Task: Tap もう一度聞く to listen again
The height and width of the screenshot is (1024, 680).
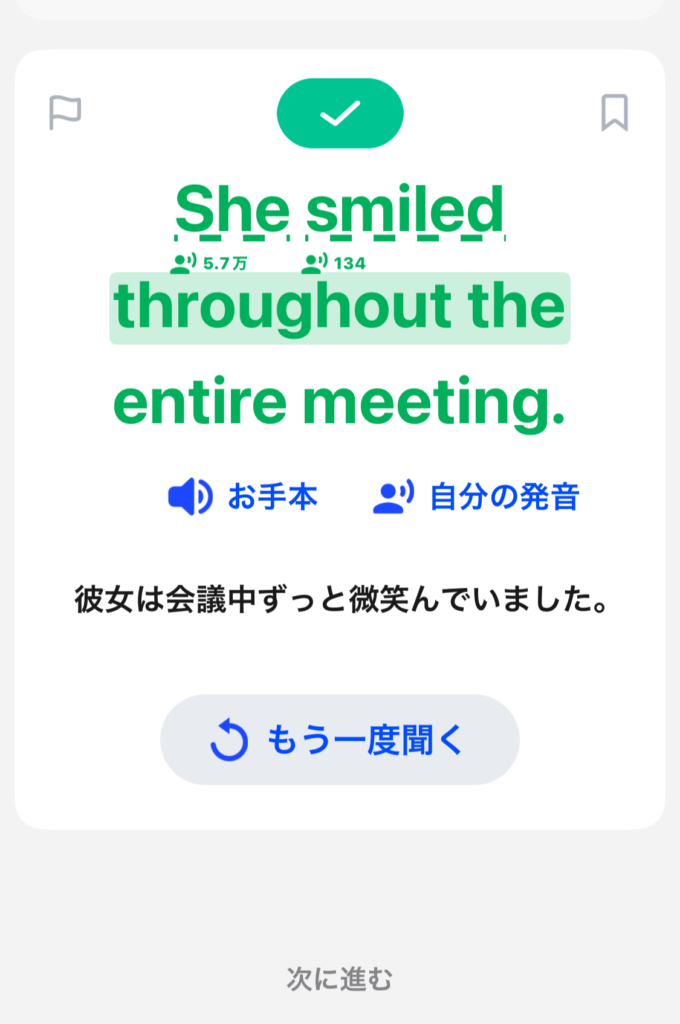Action: (x=340, y=740)
